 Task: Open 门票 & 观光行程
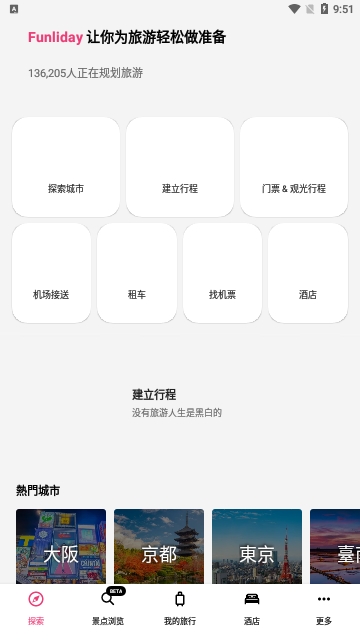[294, 167]
